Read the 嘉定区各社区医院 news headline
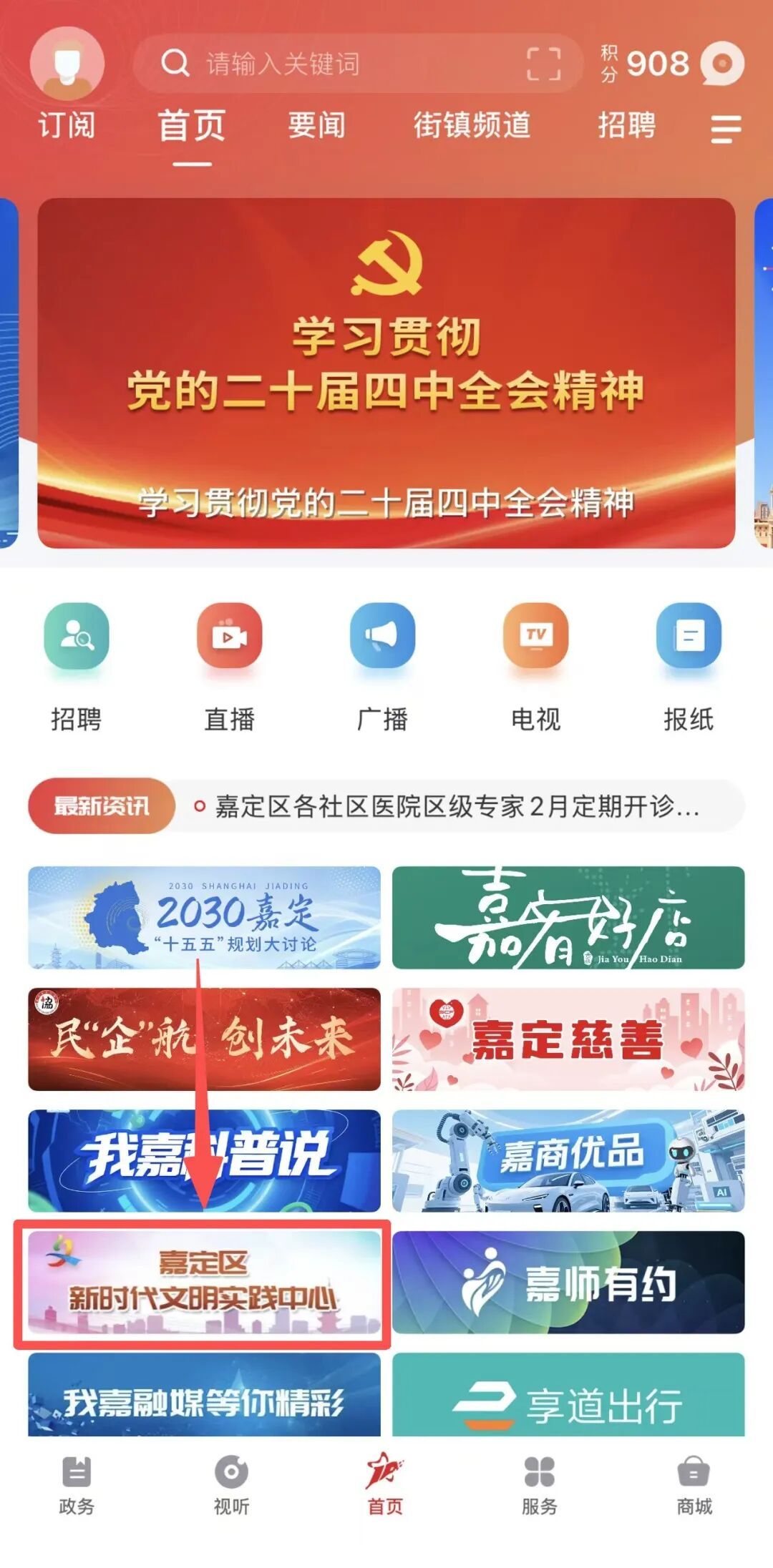Screen dimensions: 773x1568 [x=457, y=807]
